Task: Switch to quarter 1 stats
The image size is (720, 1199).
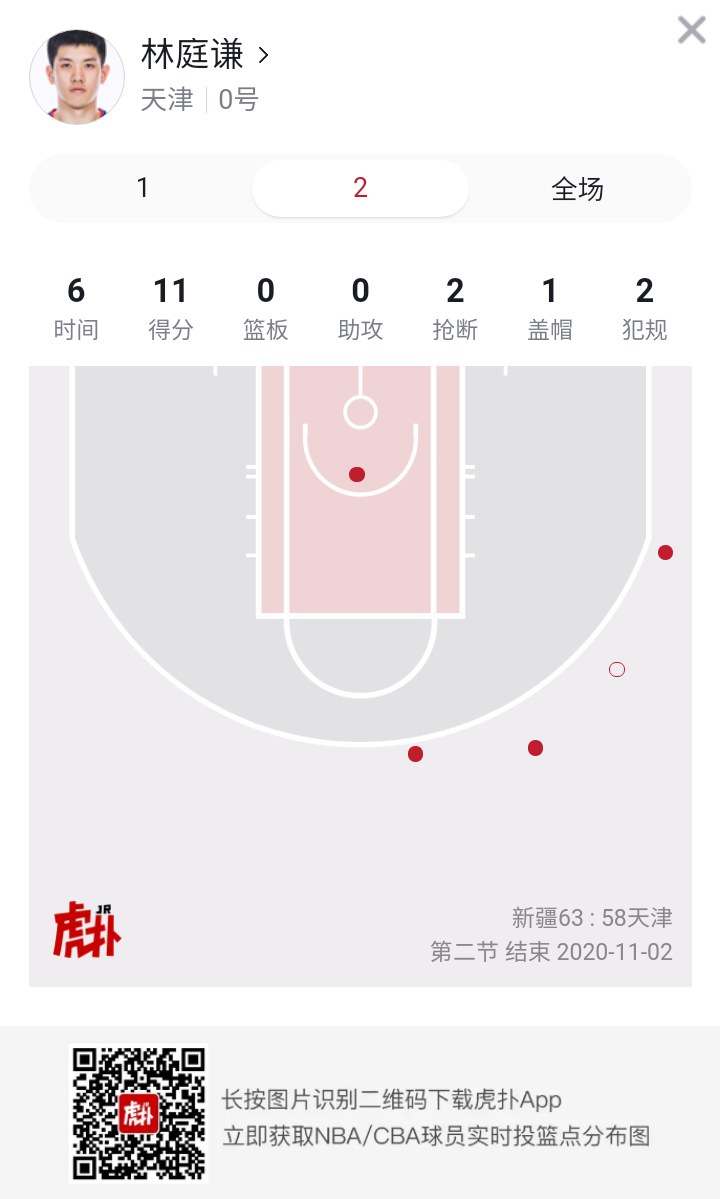Action: point(143,188)
